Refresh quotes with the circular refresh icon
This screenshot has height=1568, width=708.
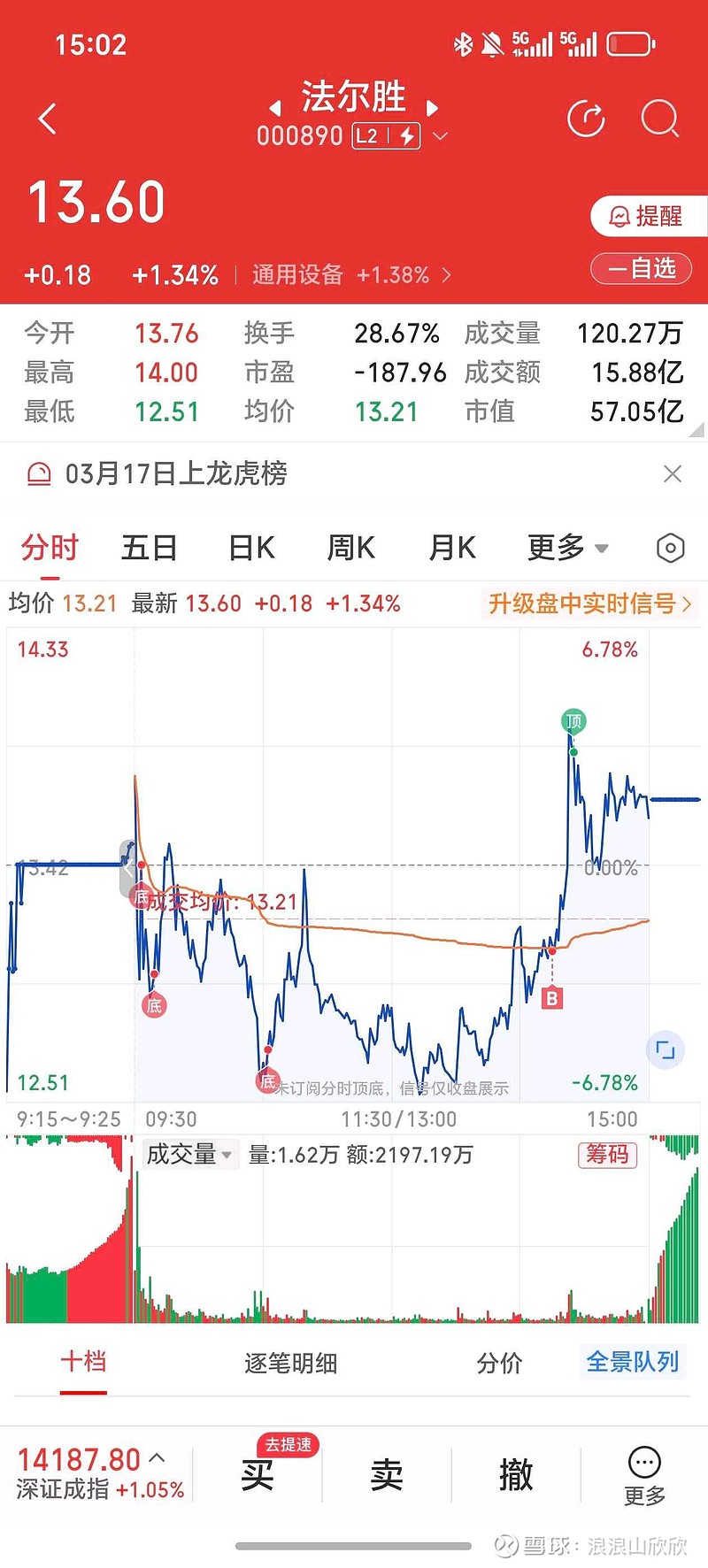(x=586, y=119)
